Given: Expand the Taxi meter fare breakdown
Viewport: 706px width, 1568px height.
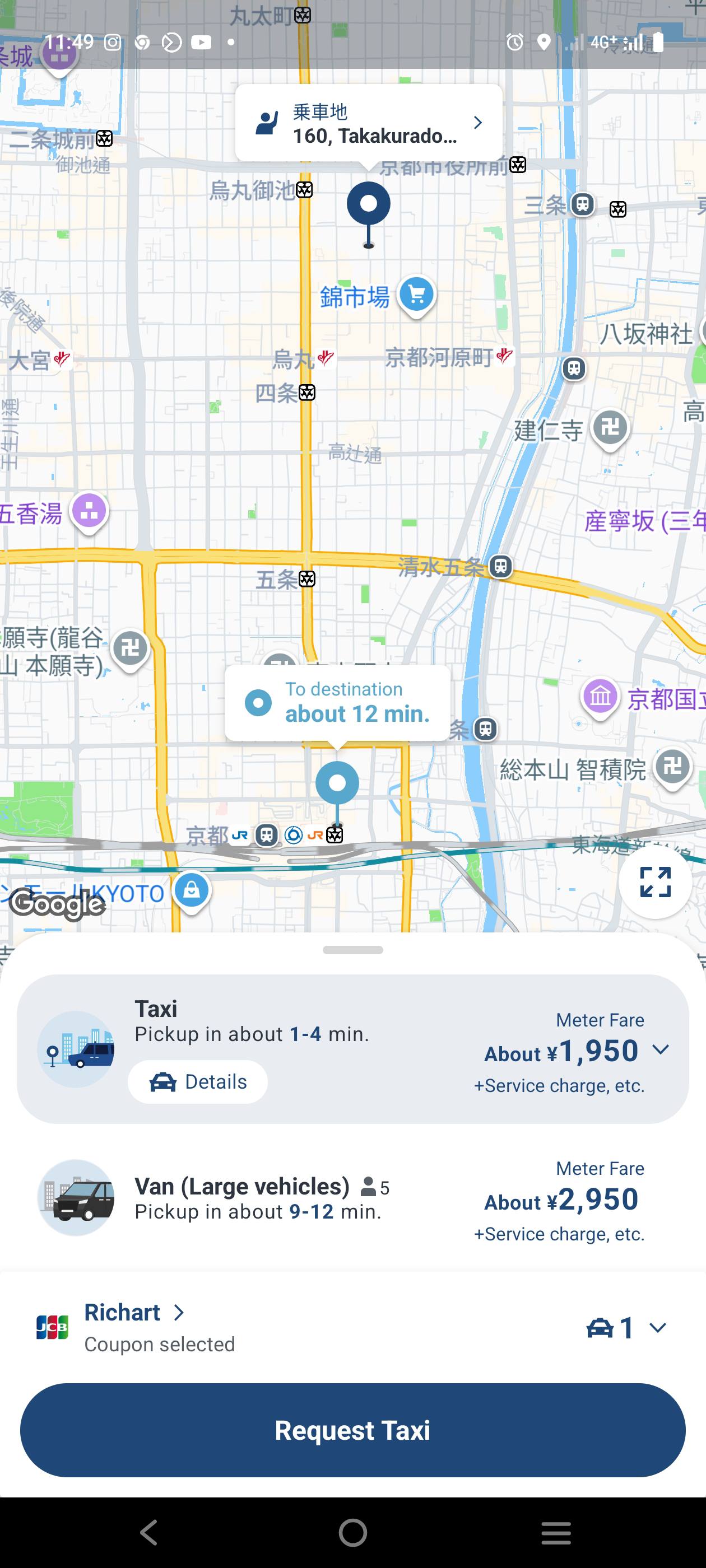Looking at the screenshot, I should [x=660, y=1049].
